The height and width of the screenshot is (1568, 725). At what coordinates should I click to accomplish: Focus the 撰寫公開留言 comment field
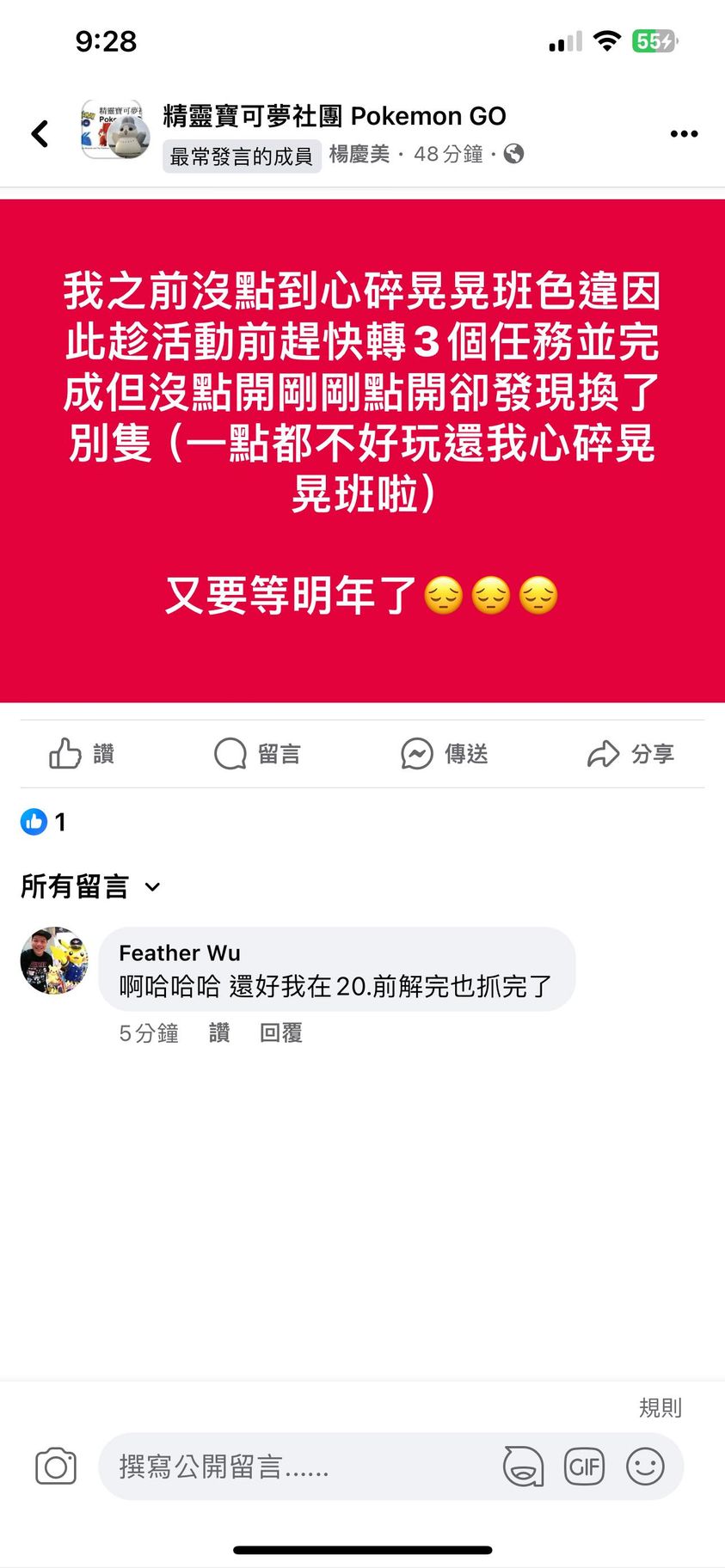coord(292,1467)
